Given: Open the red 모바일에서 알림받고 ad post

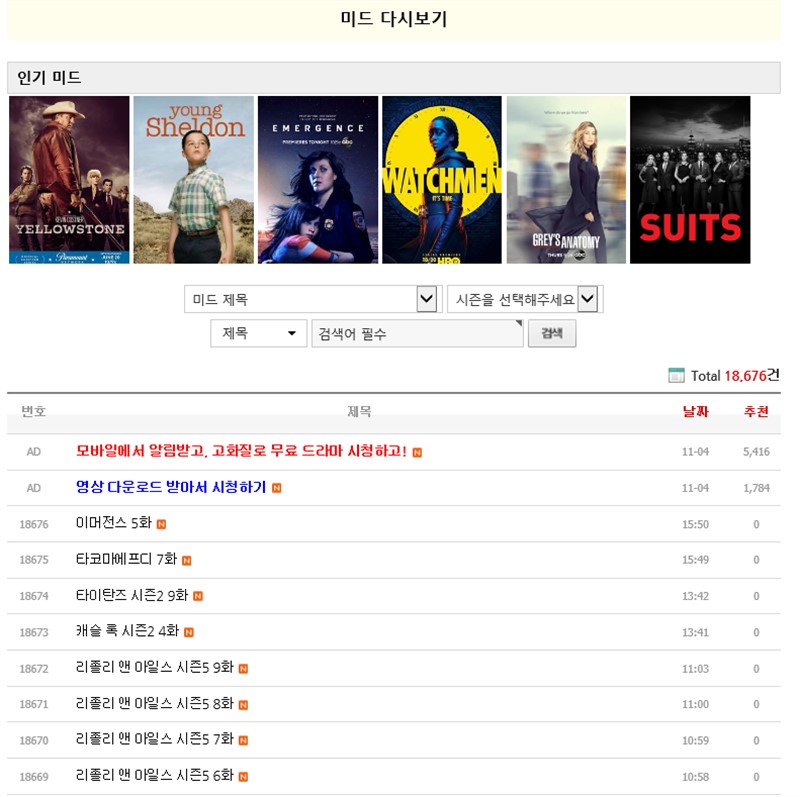Looking at the screenshot, I should coord(241,452).
